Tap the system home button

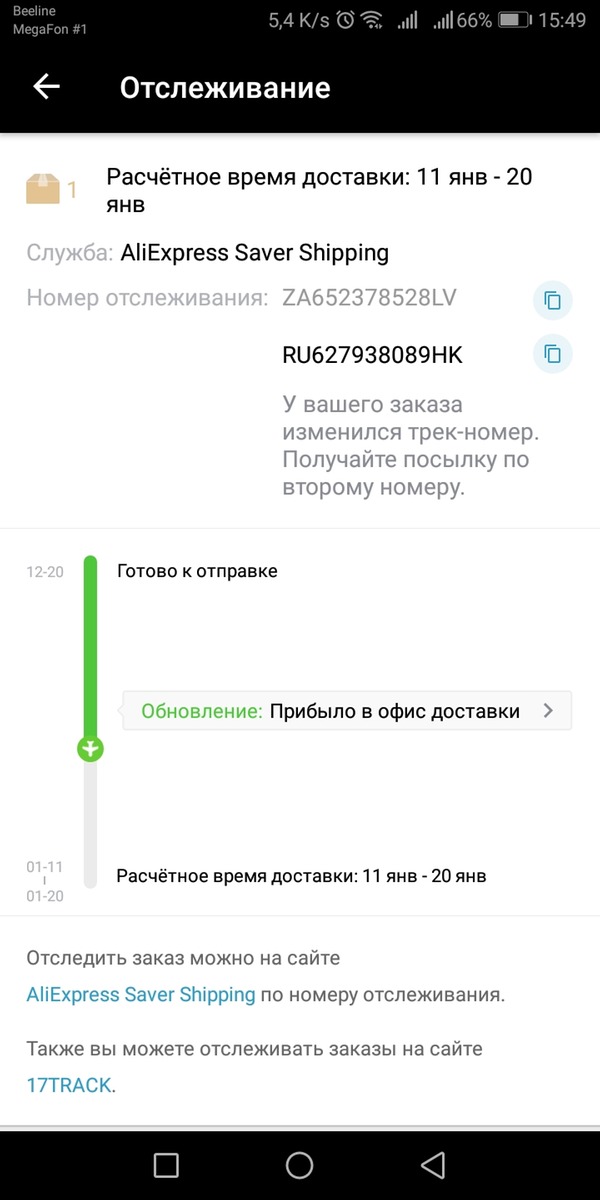point(299,1164)
